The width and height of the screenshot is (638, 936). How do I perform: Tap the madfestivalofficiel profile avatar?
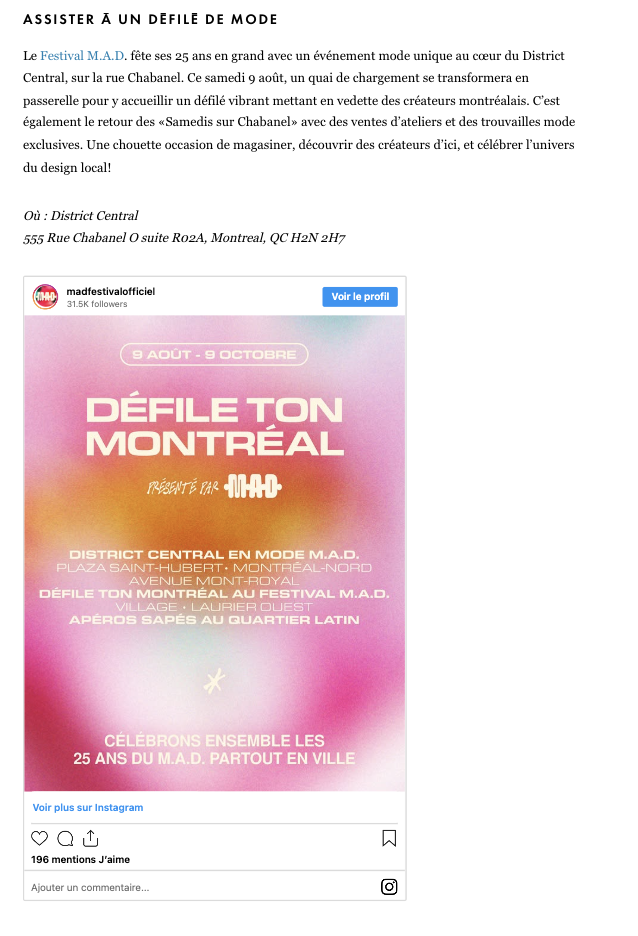coord(45,297)
